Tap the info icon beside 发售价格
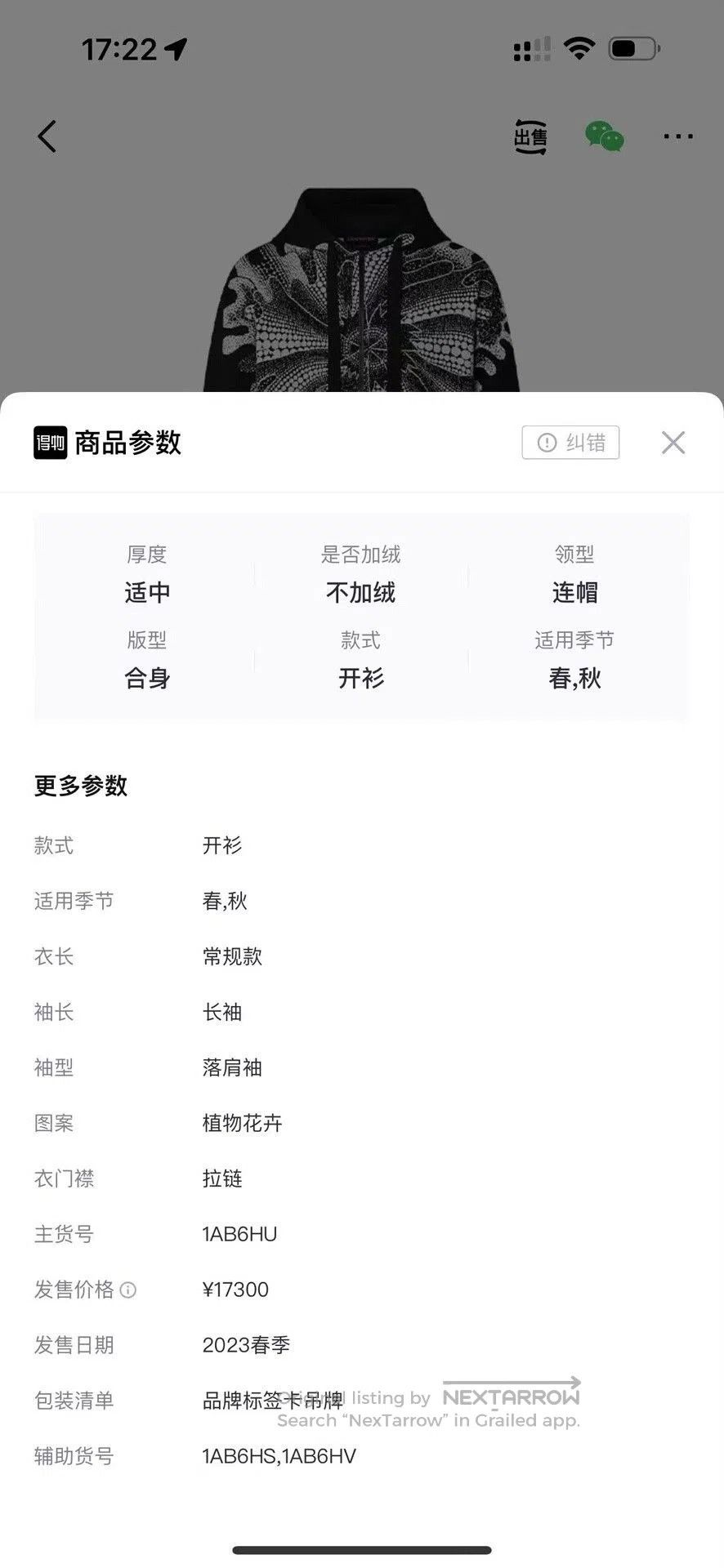This screenshot has height=1568, width=724. tap(128, 1290)
